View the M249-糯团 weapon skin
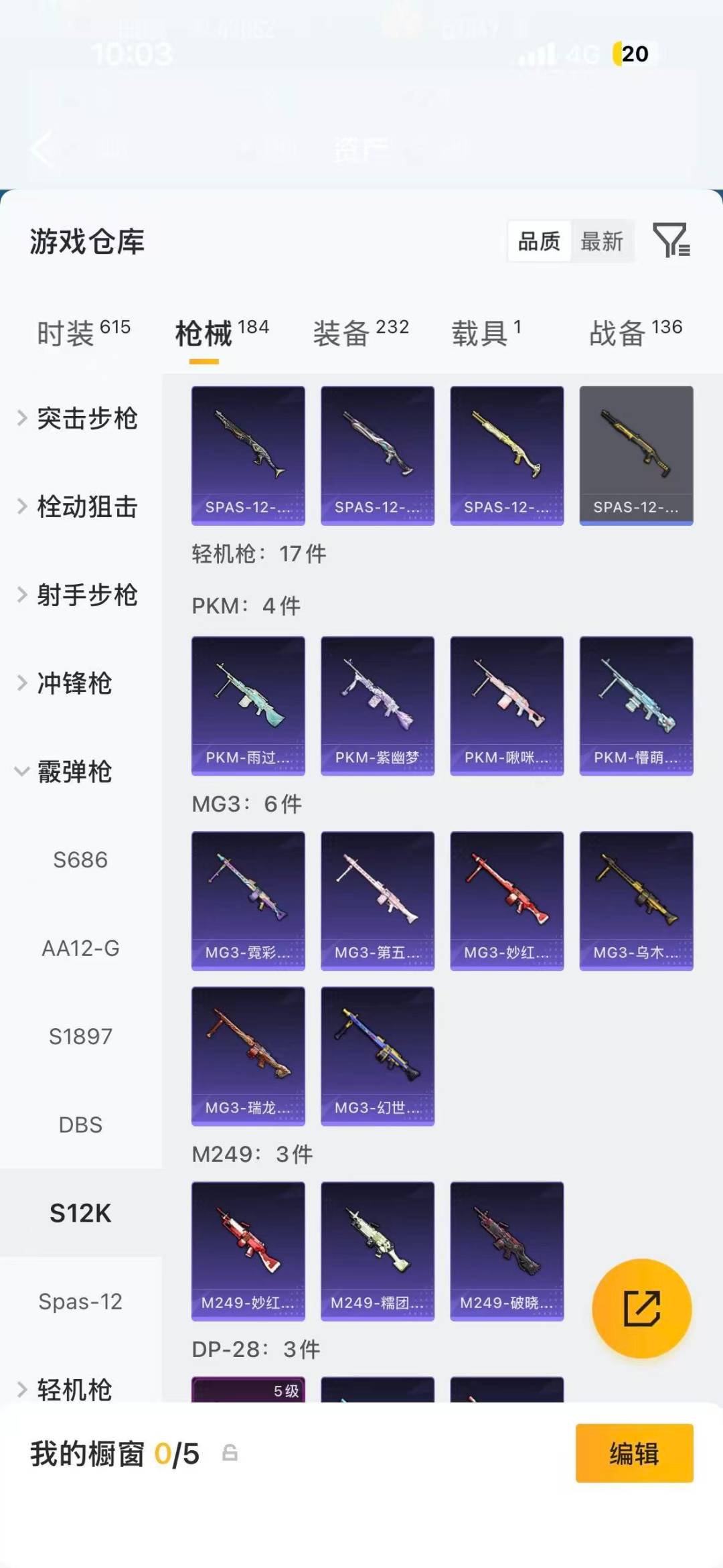Screen dimensions: 723x1568 [x=377, y=1251]
